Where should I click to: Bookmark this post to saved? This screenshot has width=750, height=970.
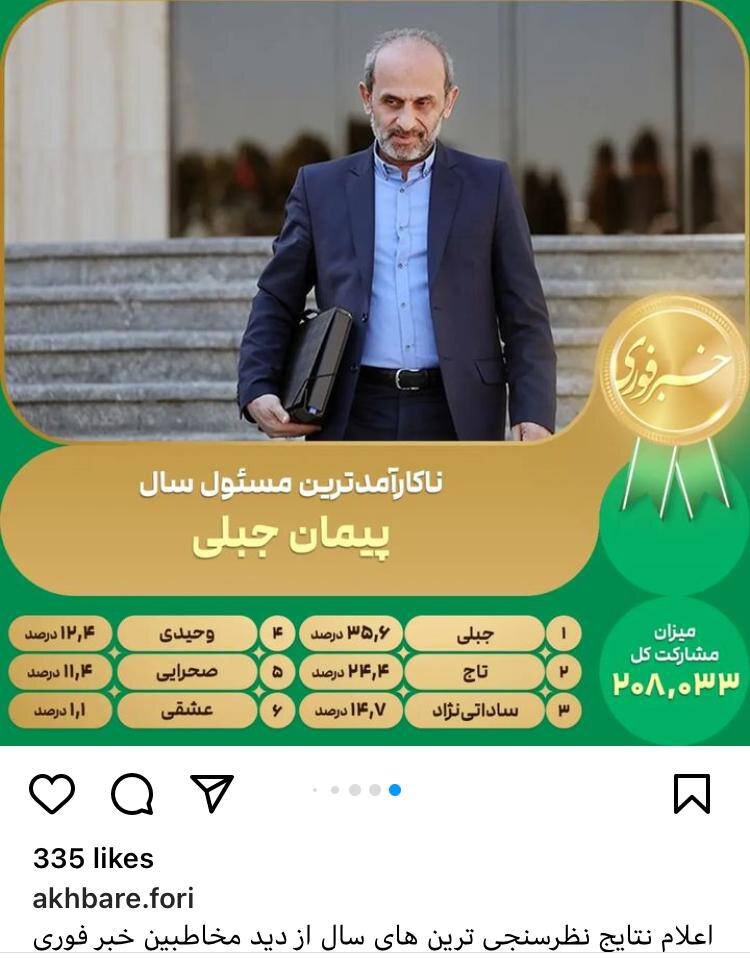pyautogui.click(x=691, y=794)
